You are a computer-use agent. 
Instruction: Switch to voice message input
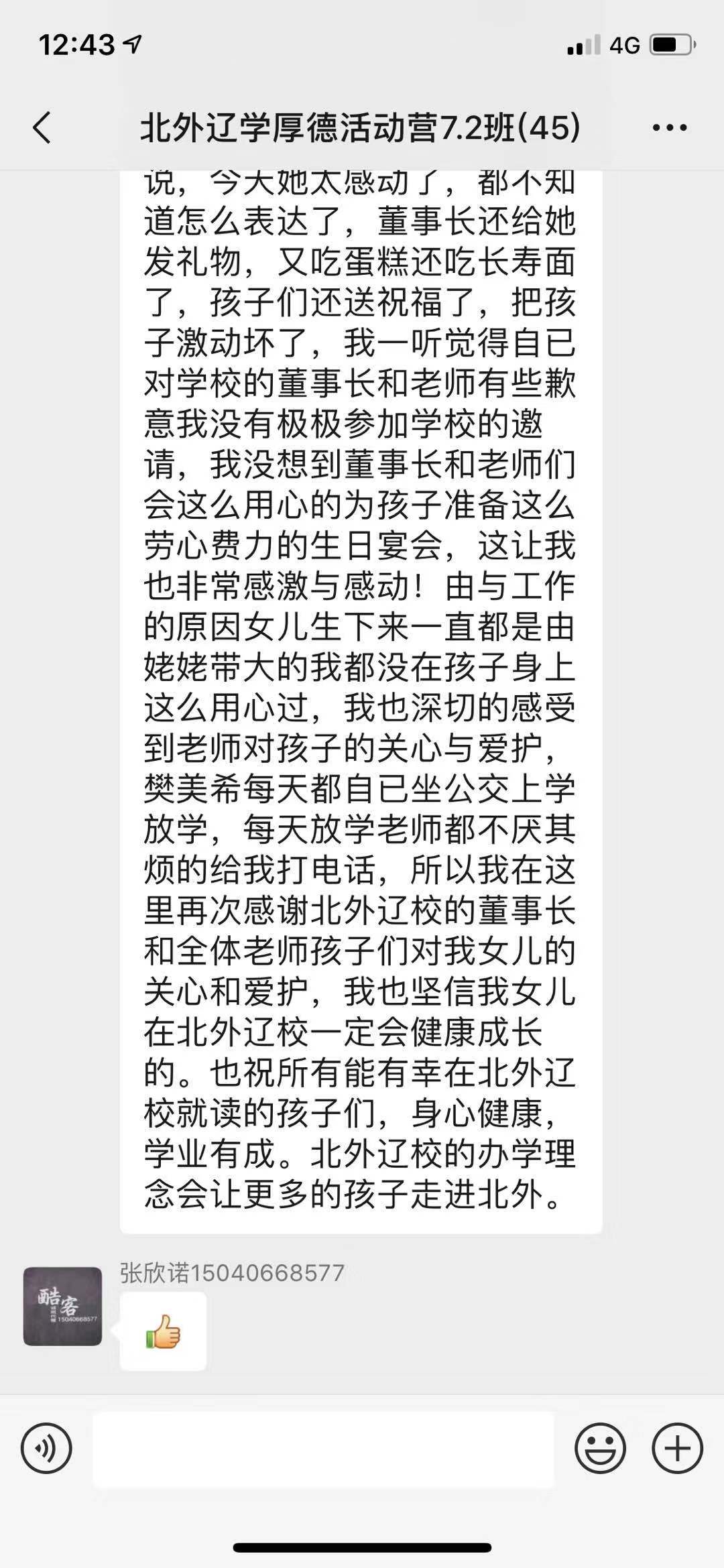46,1449
